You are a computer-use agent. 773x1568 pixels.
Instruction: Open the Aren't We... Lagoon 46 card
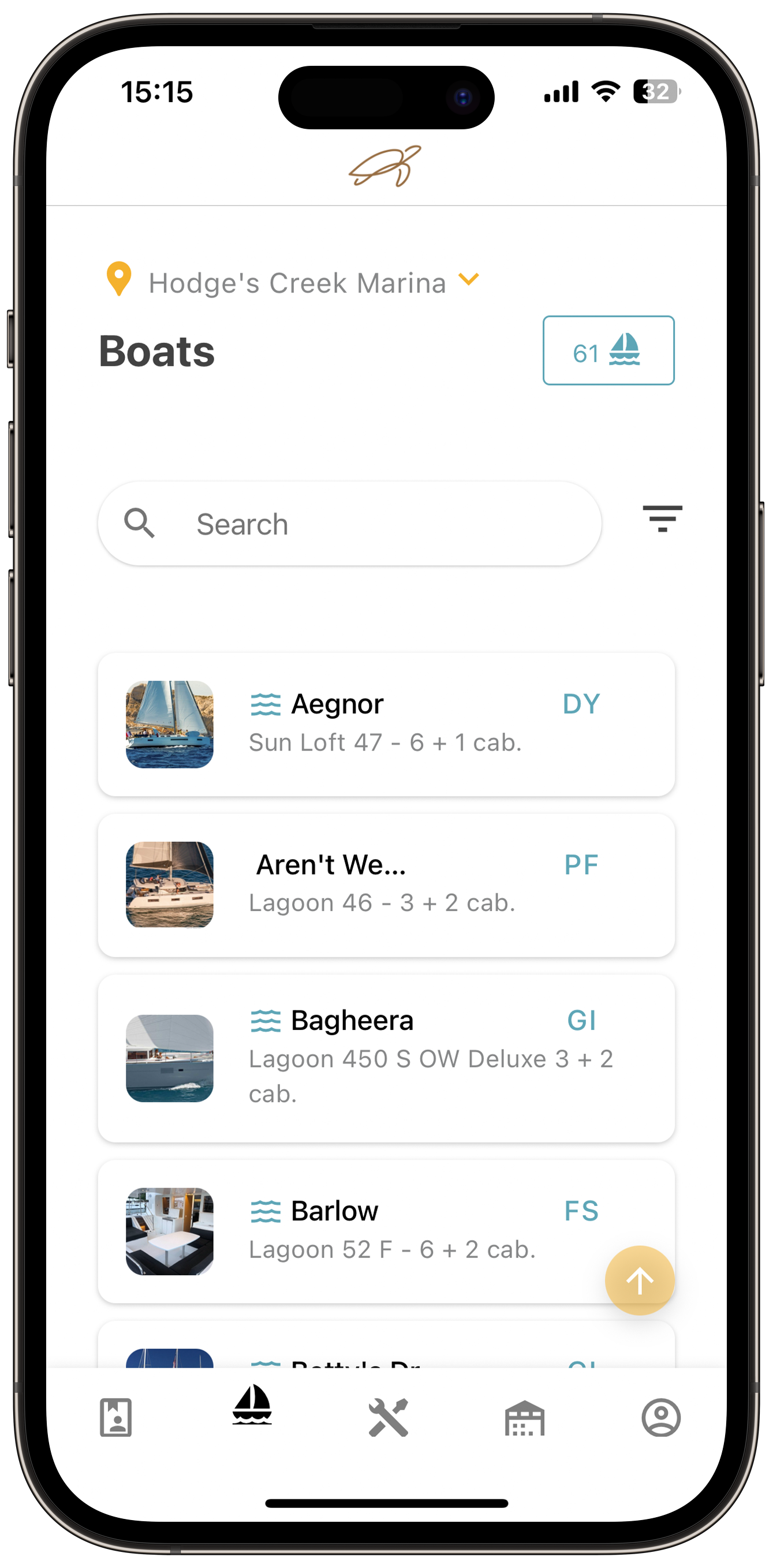(386, 885)
